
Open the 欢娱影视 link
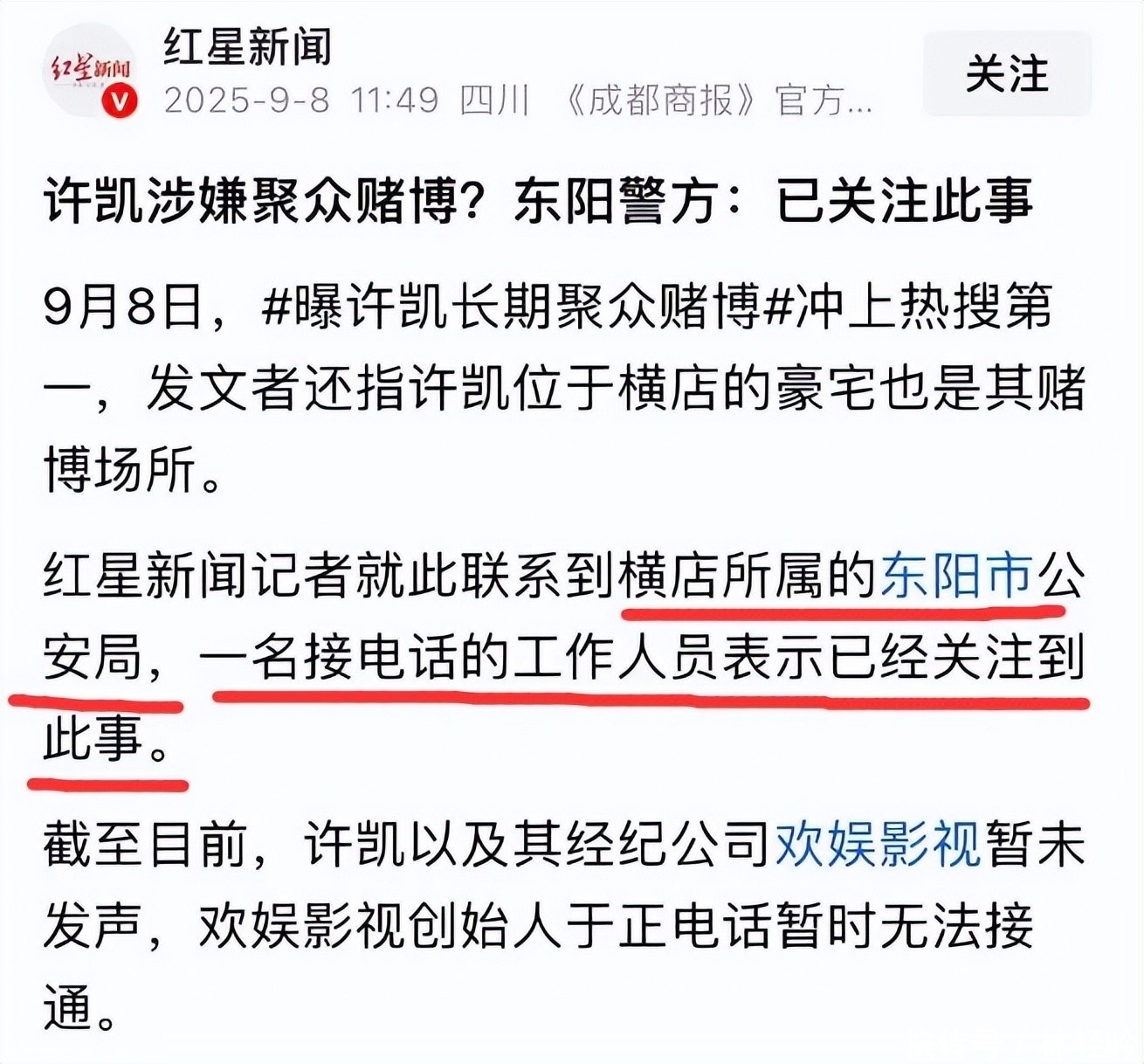coord(879,845)
